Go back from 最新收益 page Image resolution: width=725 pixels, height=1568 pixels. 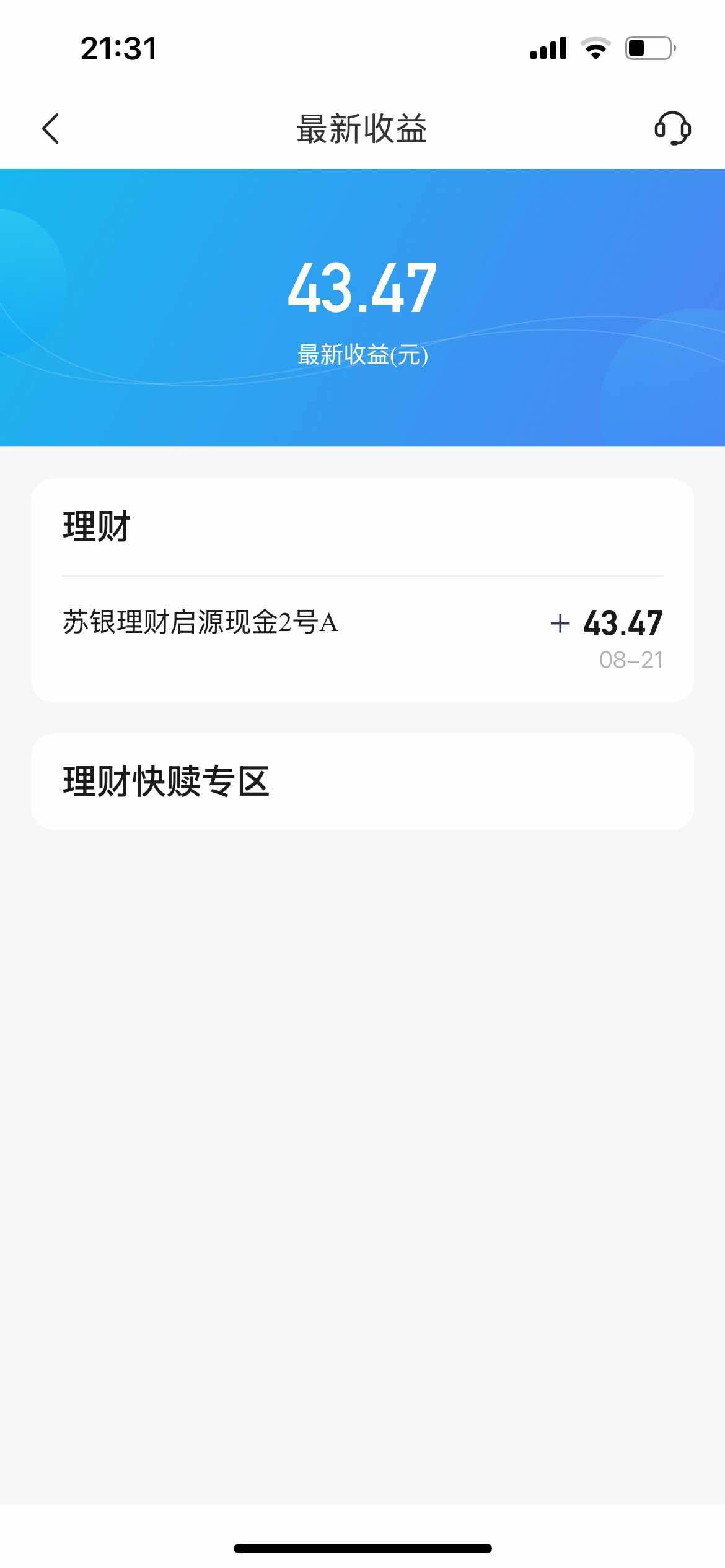coord(51,129)
